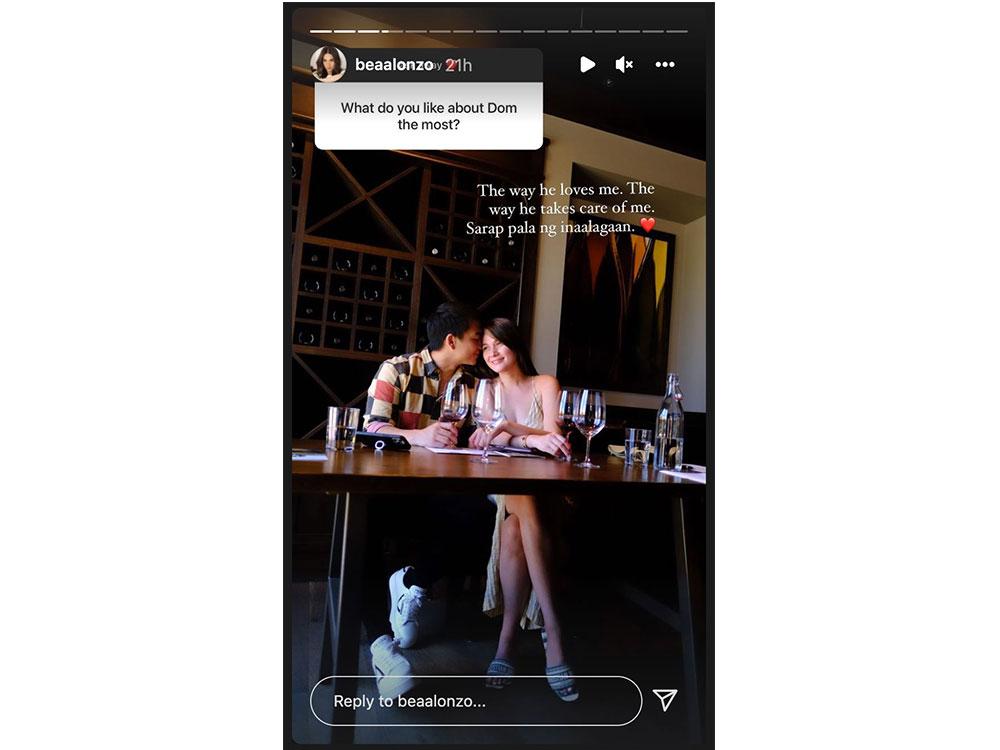Resume story playback
The height and width of the screenshot is (750, 1000).
click(x=587, y=64)
